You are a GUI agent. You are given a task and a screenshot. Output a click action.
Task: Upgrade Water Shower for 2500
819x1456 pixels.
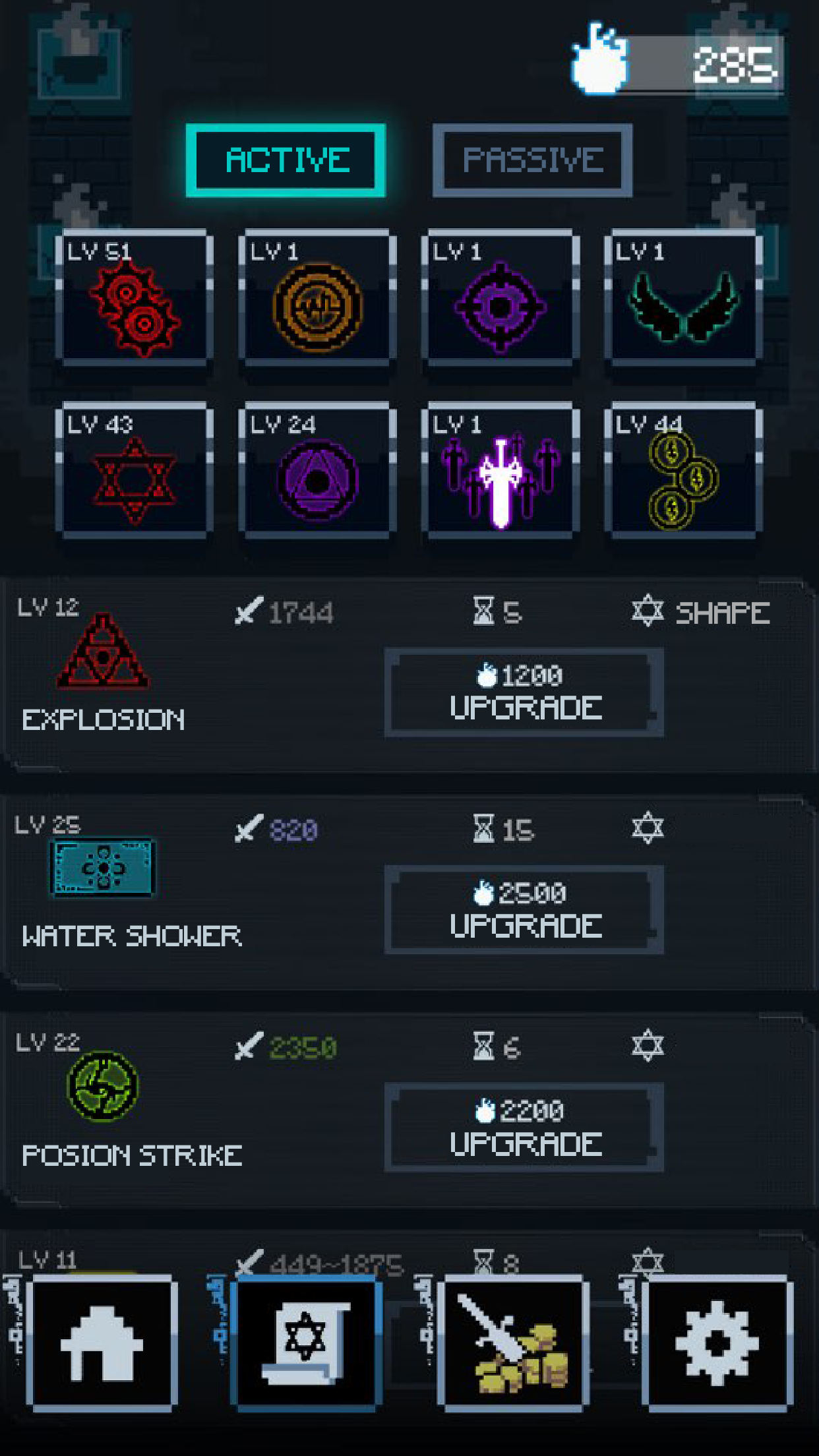coord(524,910)
